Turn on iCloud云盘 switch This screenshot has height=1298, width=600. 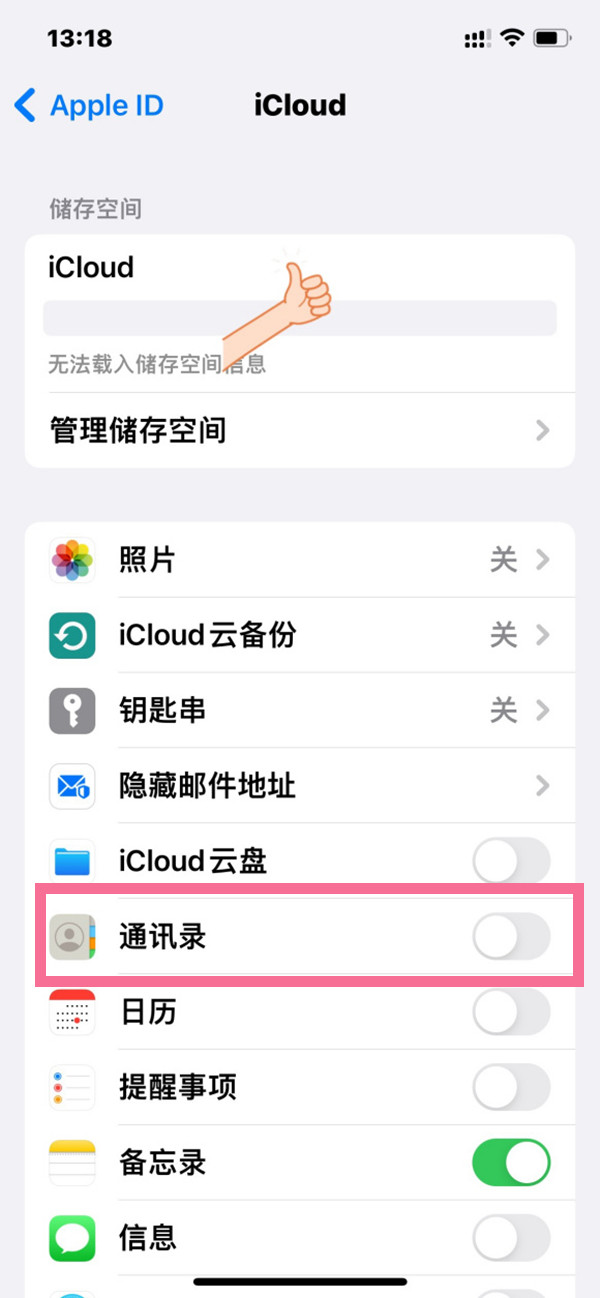click(x=510, y=861)
